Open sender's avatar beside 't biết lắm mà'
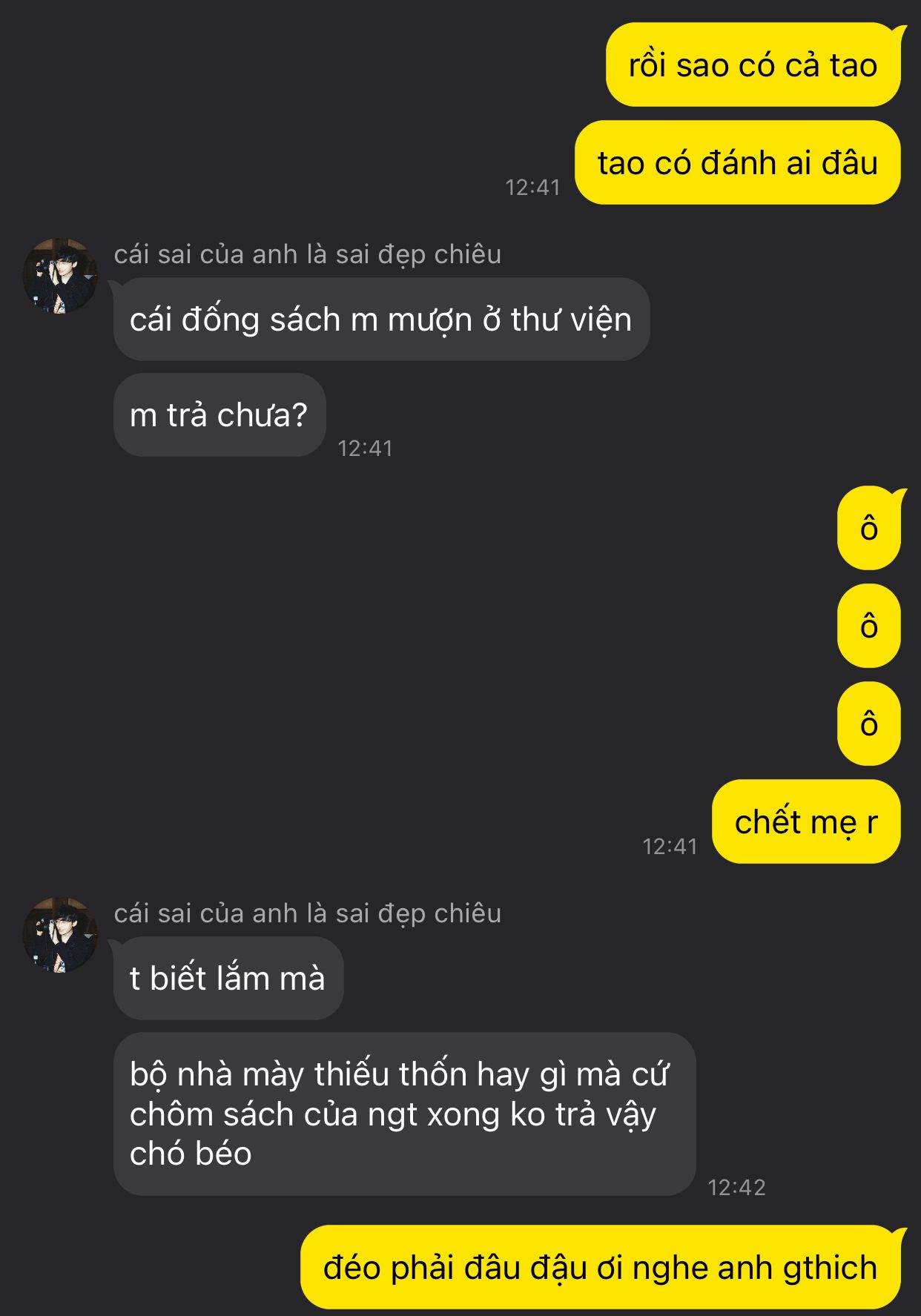Image resolution: width=921 pixels, height=1316 pixels. (x=60, y=935)
